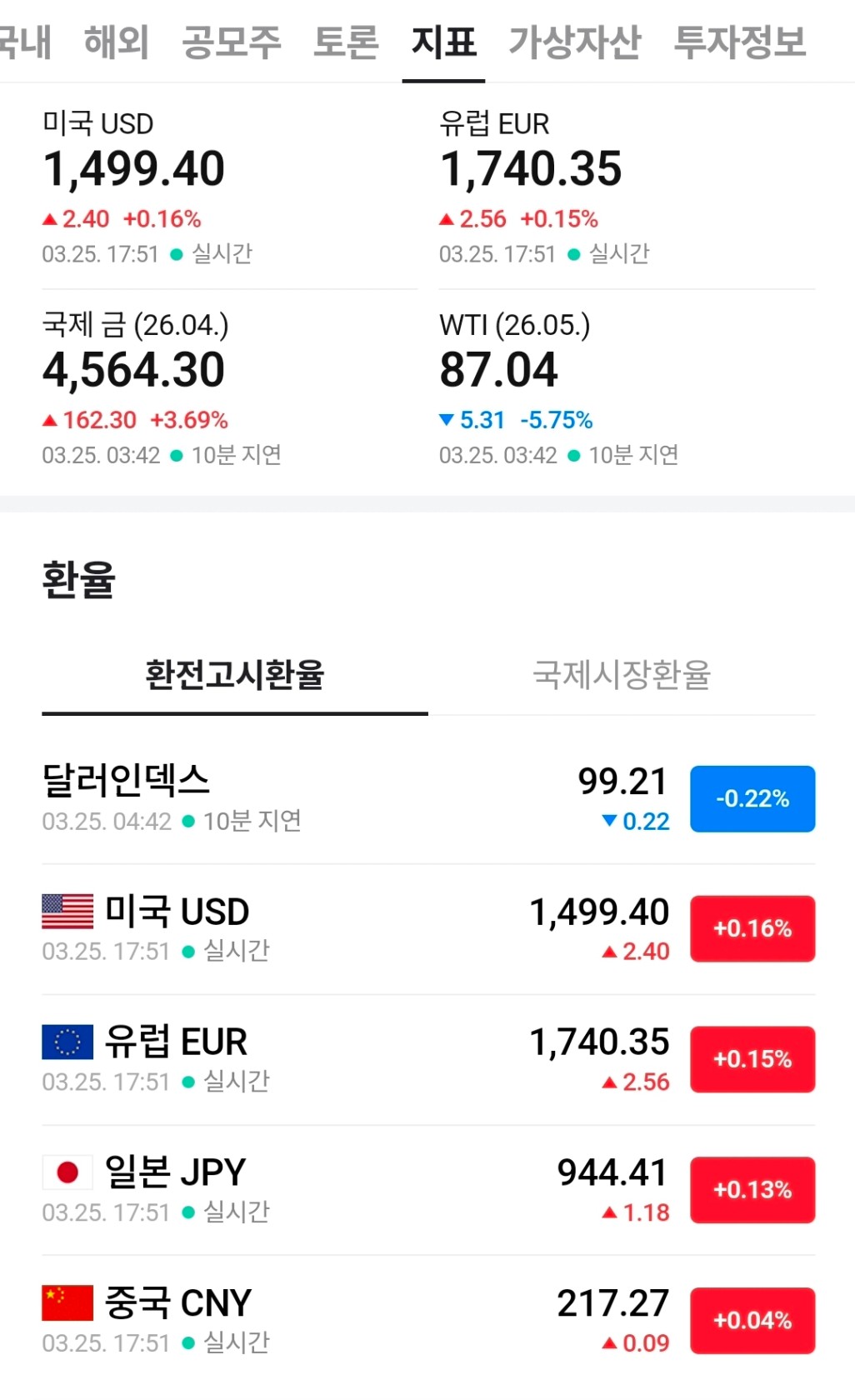Screen dimensions: 855x1400
Task: Switch to the 해외 tab
Action: point(117,41)
